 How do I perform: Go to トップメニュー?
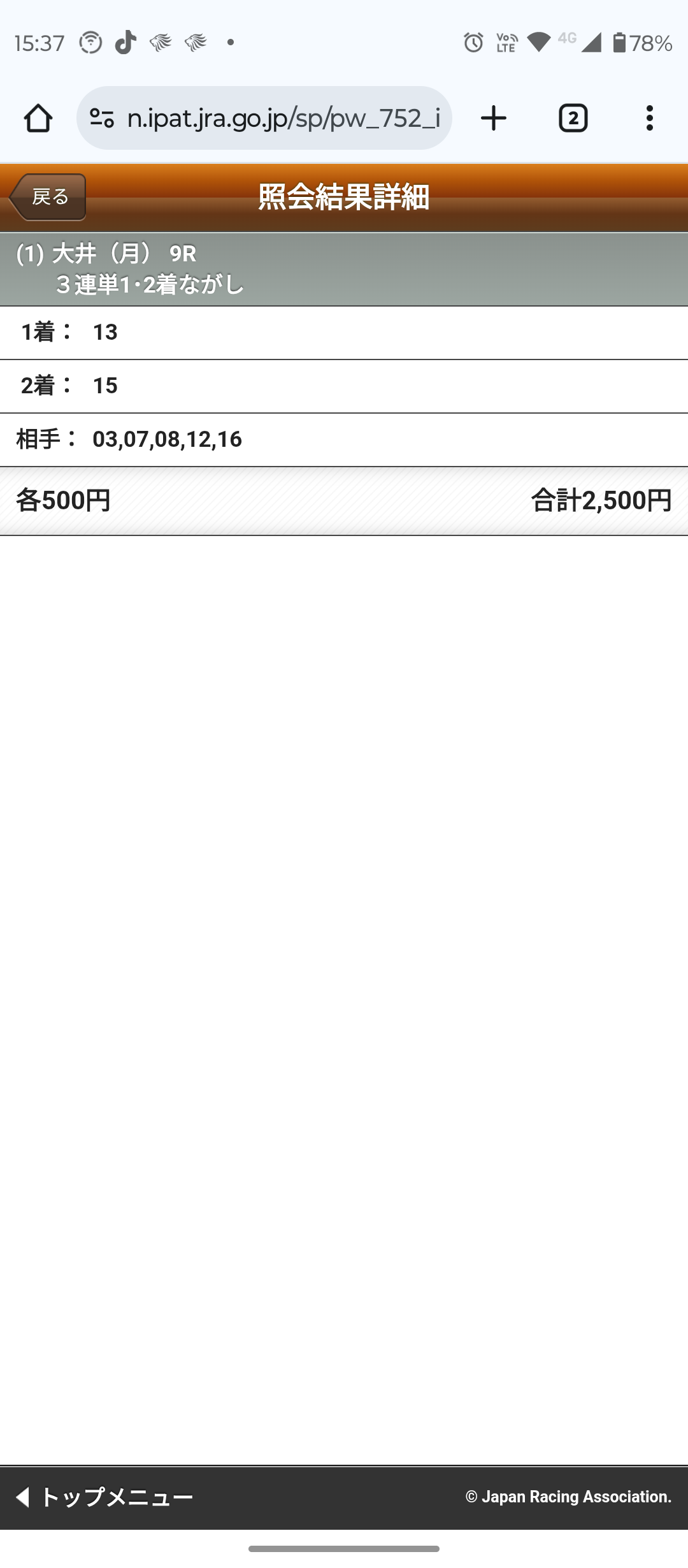[x=104, y=1497]
